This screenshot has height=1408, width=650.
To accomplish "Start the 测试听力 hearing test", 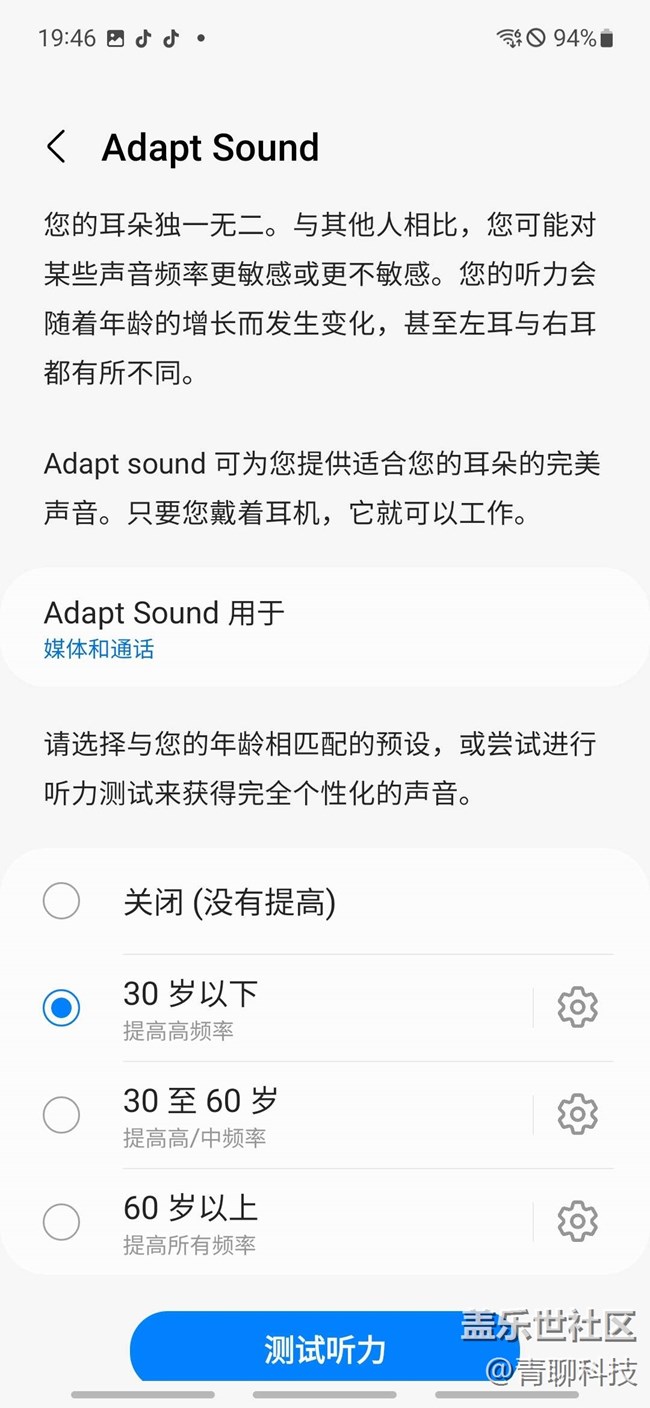I will pyautogui.click(x=324, y=1349).
